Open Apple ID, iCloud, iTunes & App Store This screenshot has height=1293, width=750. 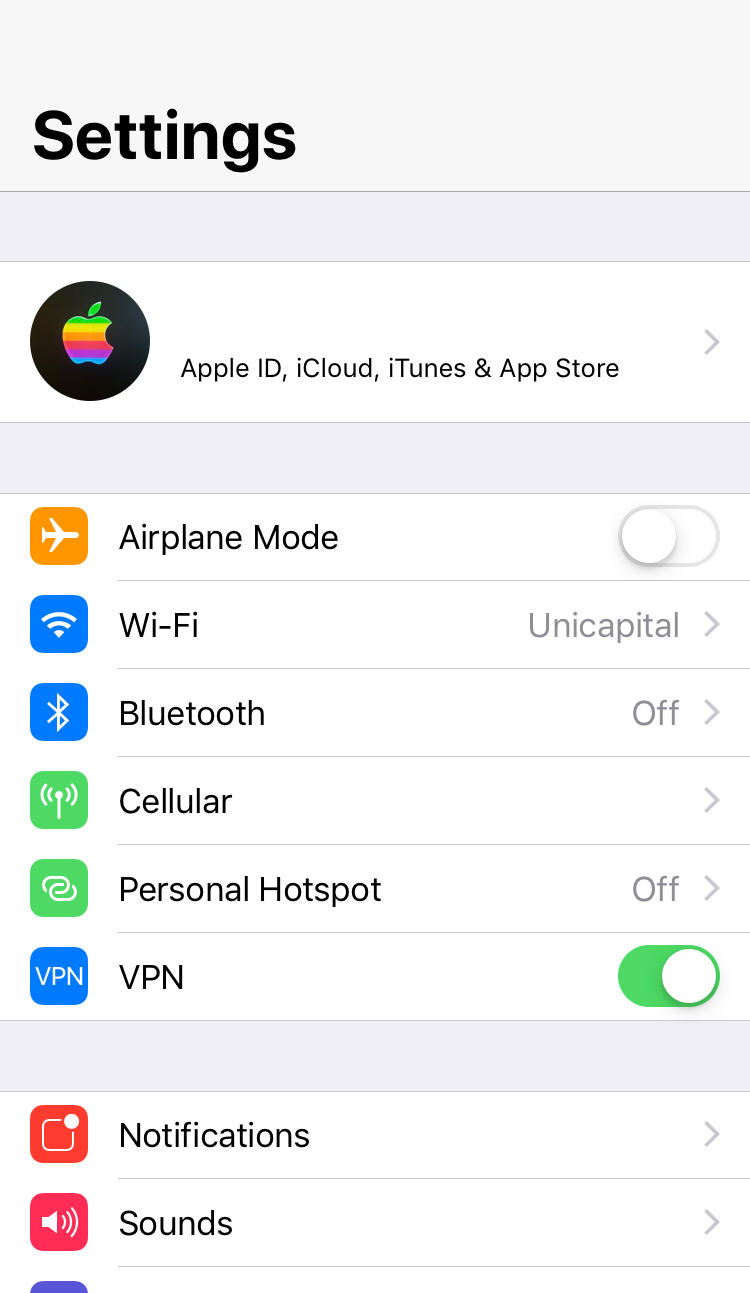[x=375, y=342]
